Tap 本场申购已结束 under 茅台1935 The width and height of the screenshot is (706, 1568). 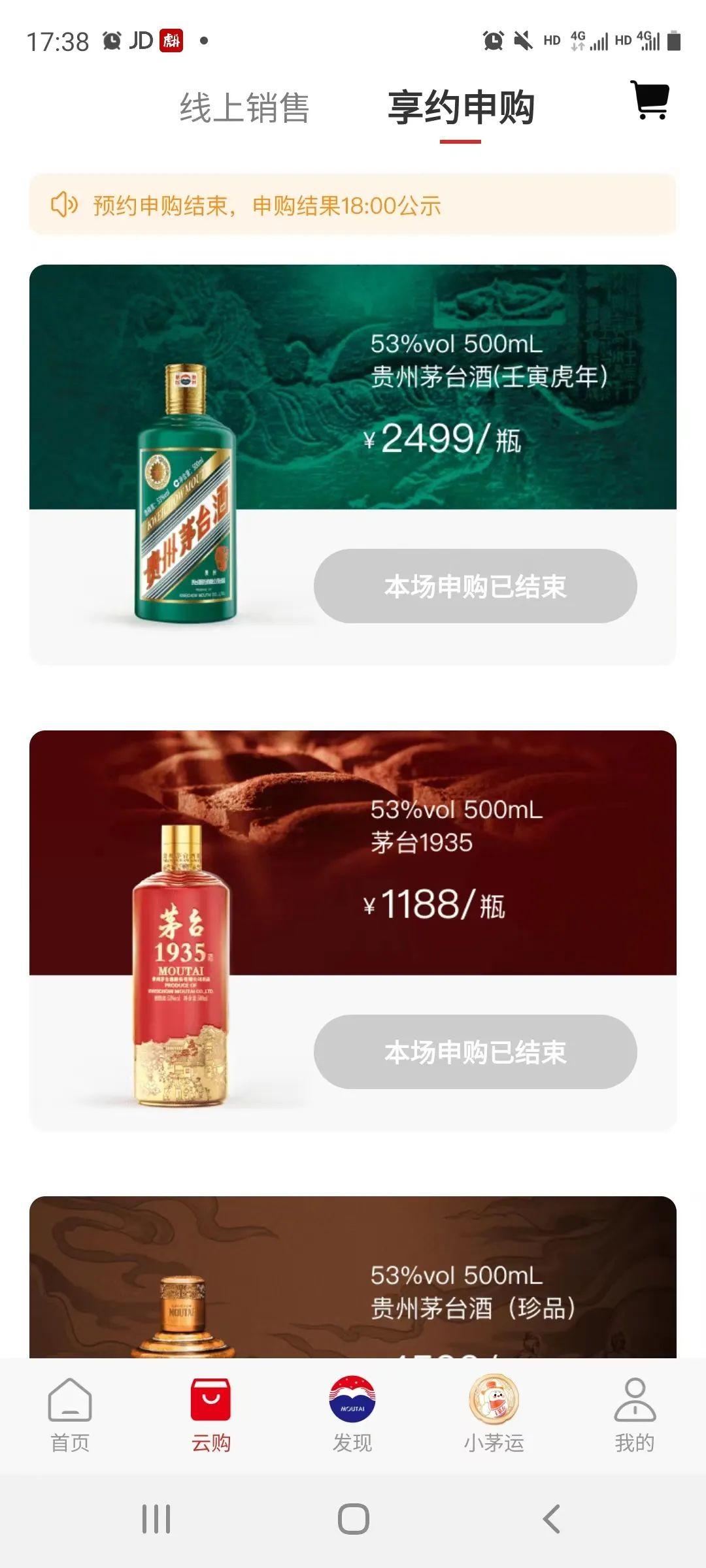[x=475, y=1052]
